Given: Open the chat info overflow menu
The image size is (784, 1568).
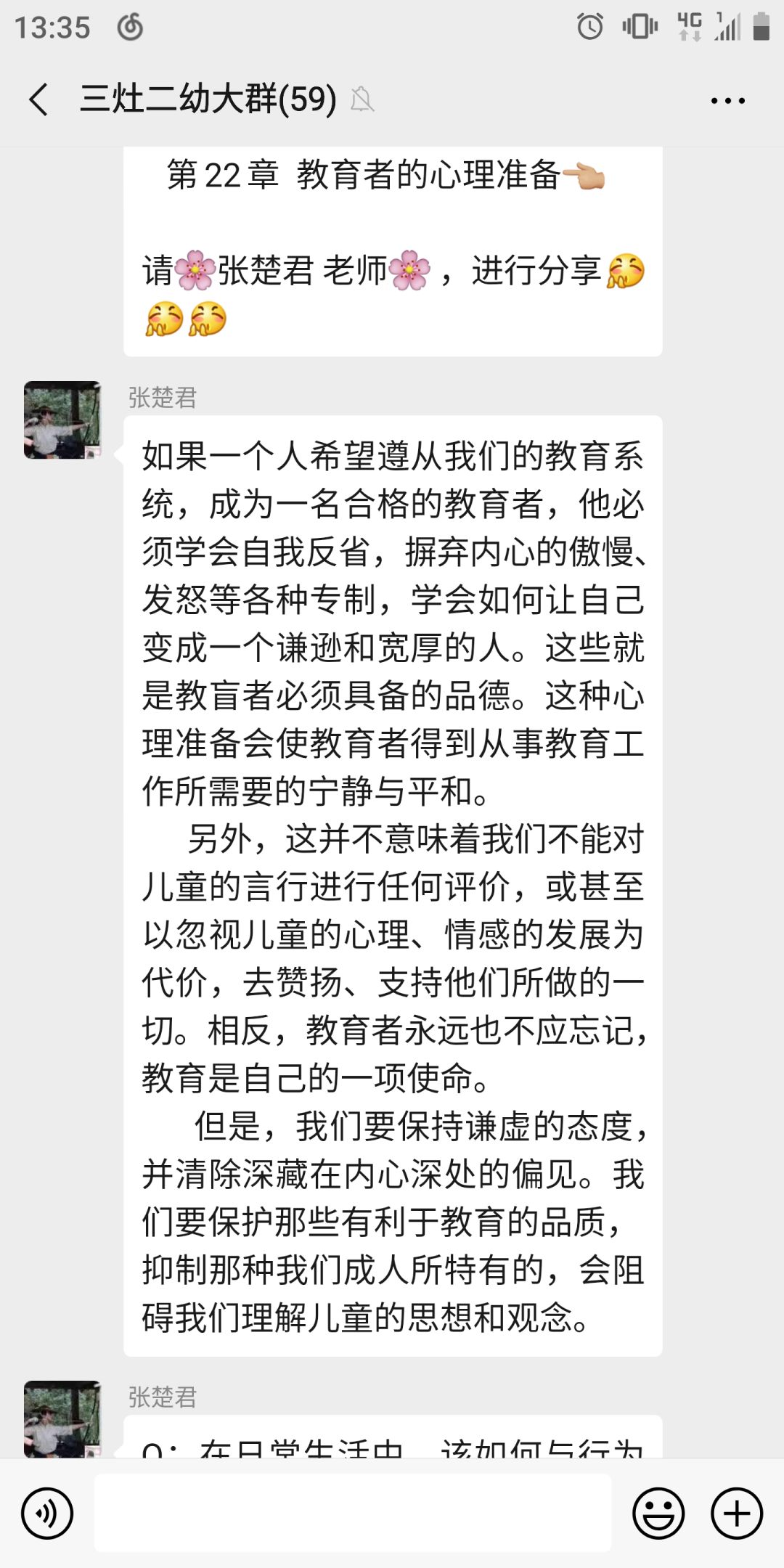Looking at the screenshot, I should point(727,101).
